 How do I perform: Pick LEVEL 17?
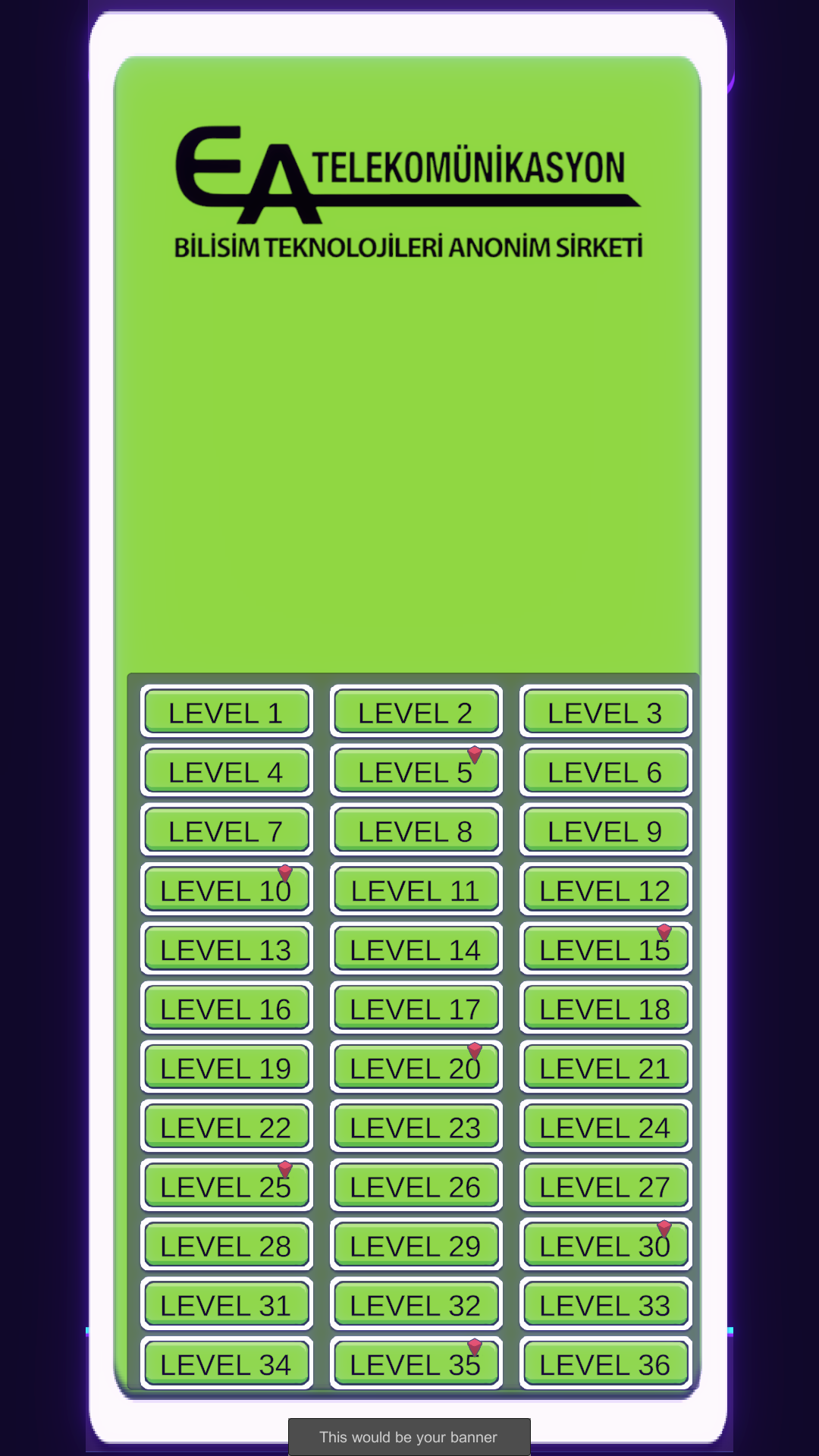(x=416, y=1007)
